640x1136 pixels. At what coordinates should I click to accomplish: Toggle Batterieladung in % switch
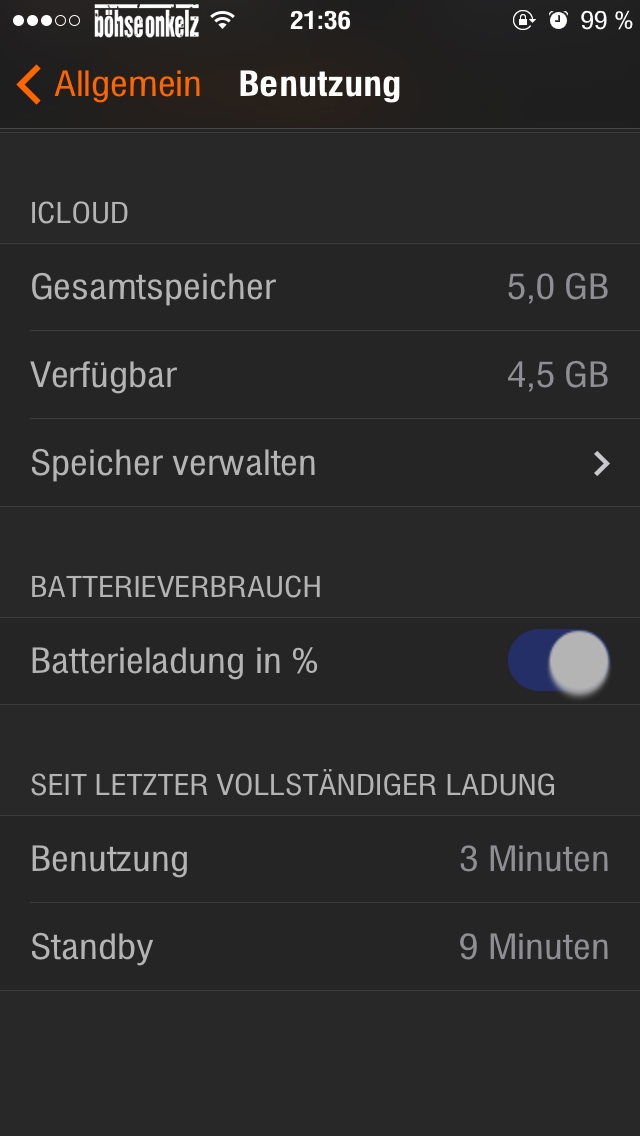coord(558,661)
